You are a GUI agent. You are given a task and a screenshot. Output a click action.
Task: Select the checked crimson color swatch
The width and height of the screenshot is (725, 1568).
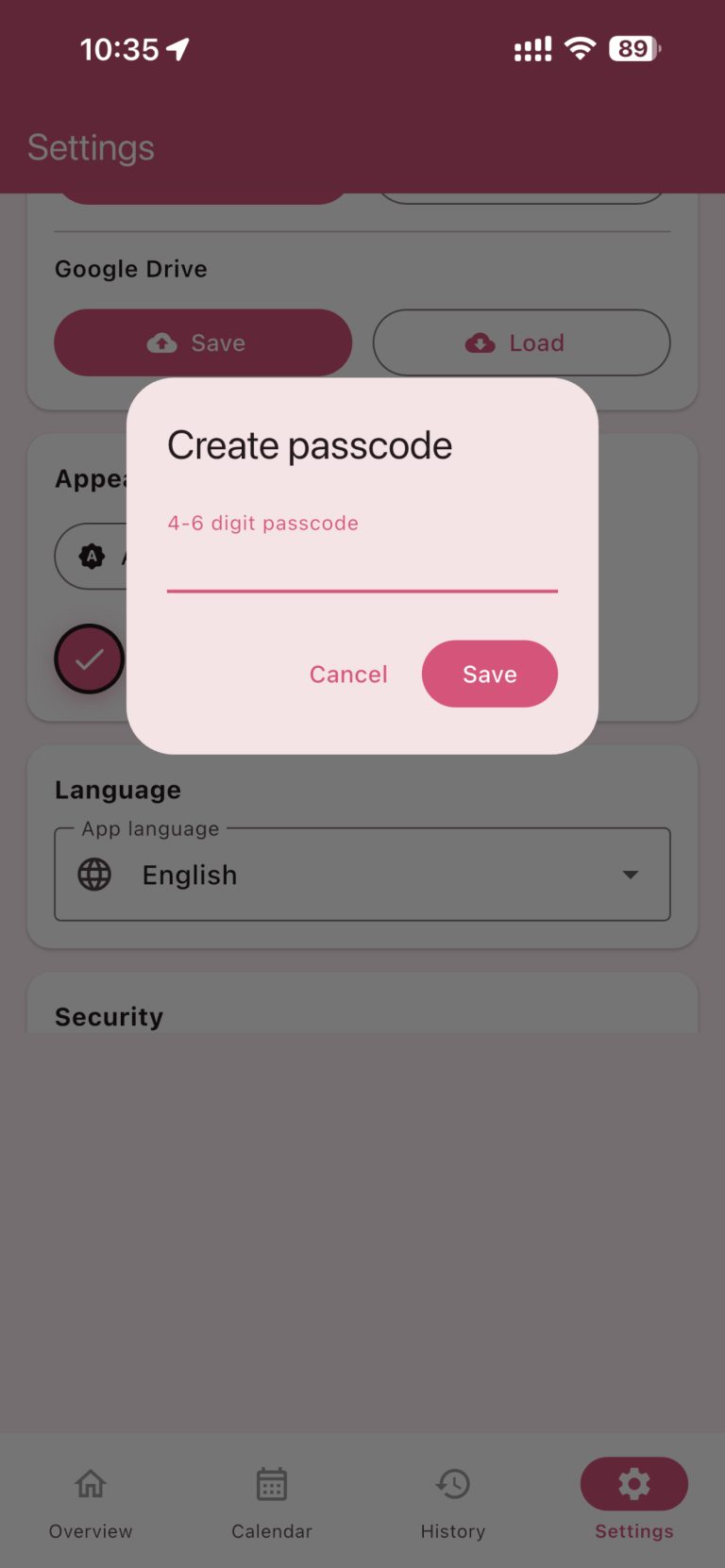(90, 659)
